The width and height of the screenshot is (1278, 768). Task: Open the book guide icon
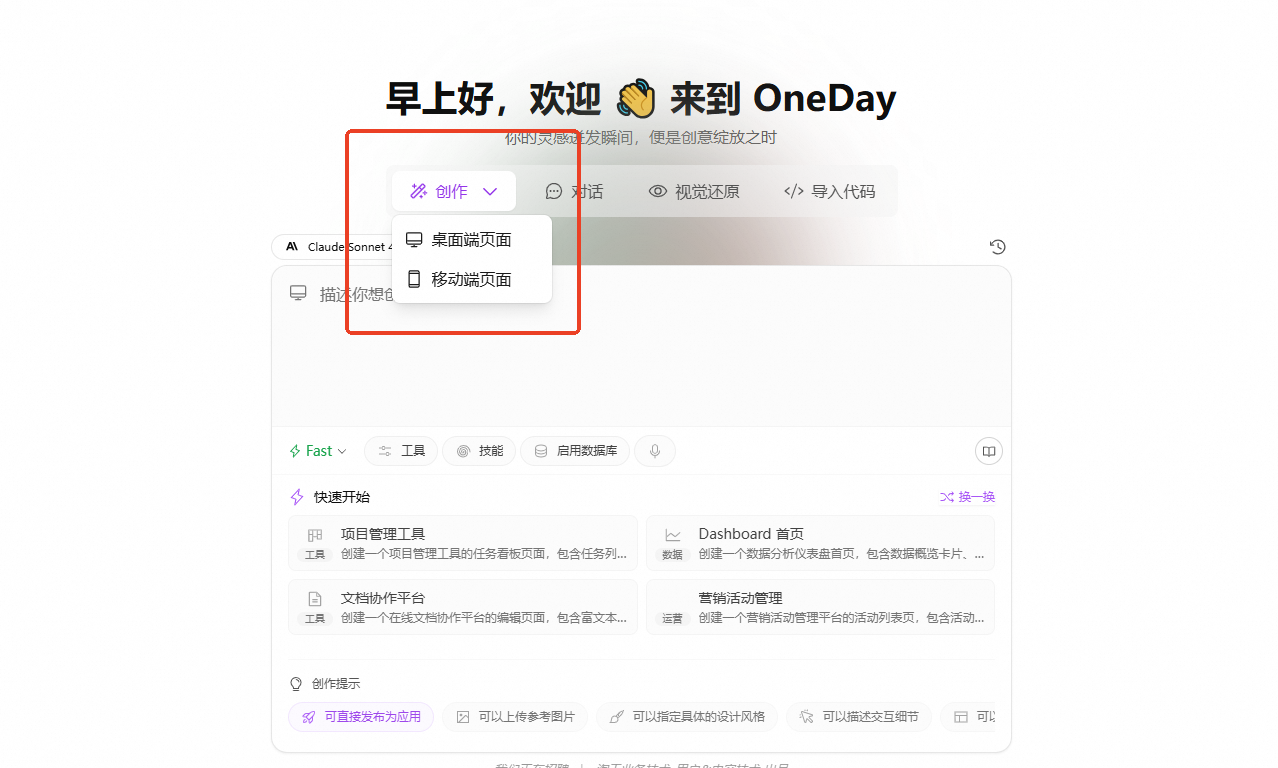pyautogui.click(x=988, y=451)
